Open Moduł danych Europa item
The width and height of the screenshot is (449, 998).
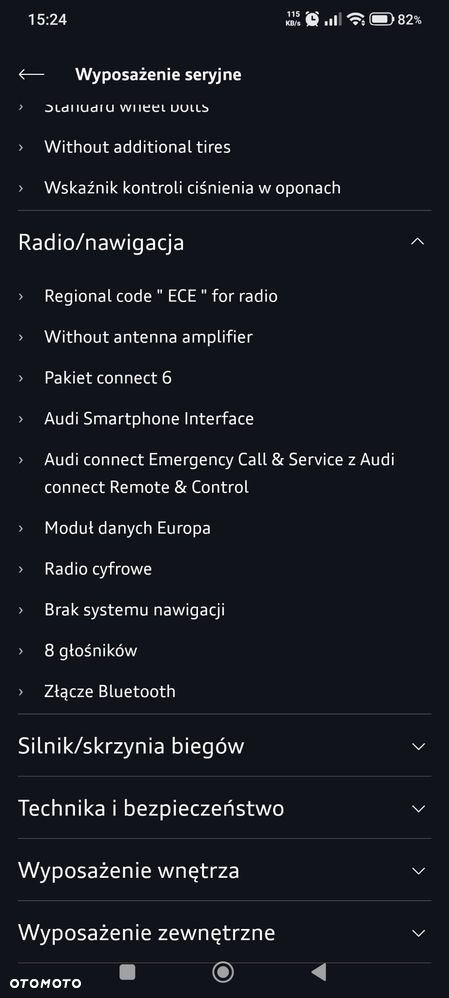click(x=127, y=528)
